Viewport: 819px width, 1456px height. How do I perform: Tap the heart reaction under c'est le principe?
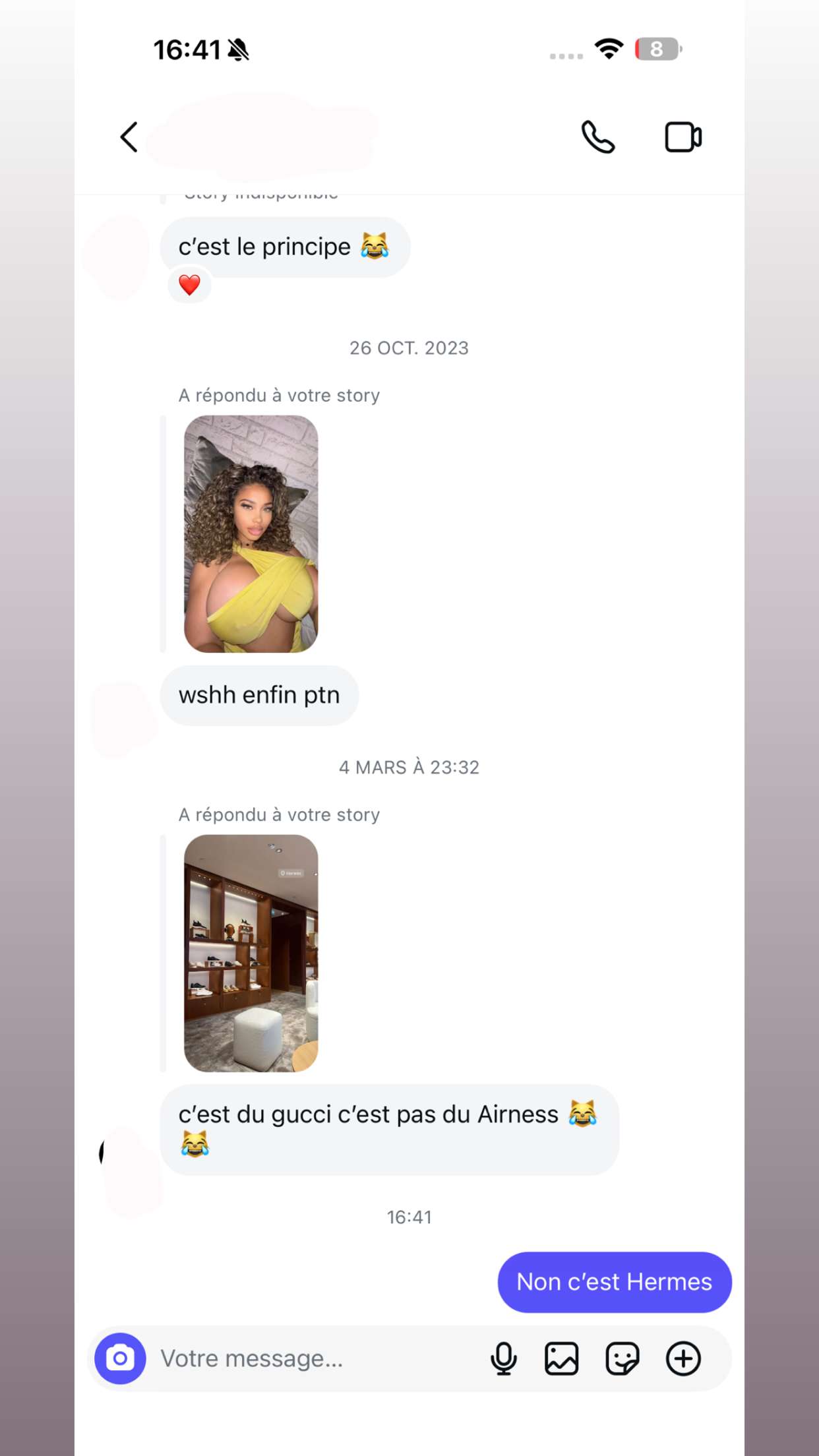pyautogui.click(x=189, y=285)
